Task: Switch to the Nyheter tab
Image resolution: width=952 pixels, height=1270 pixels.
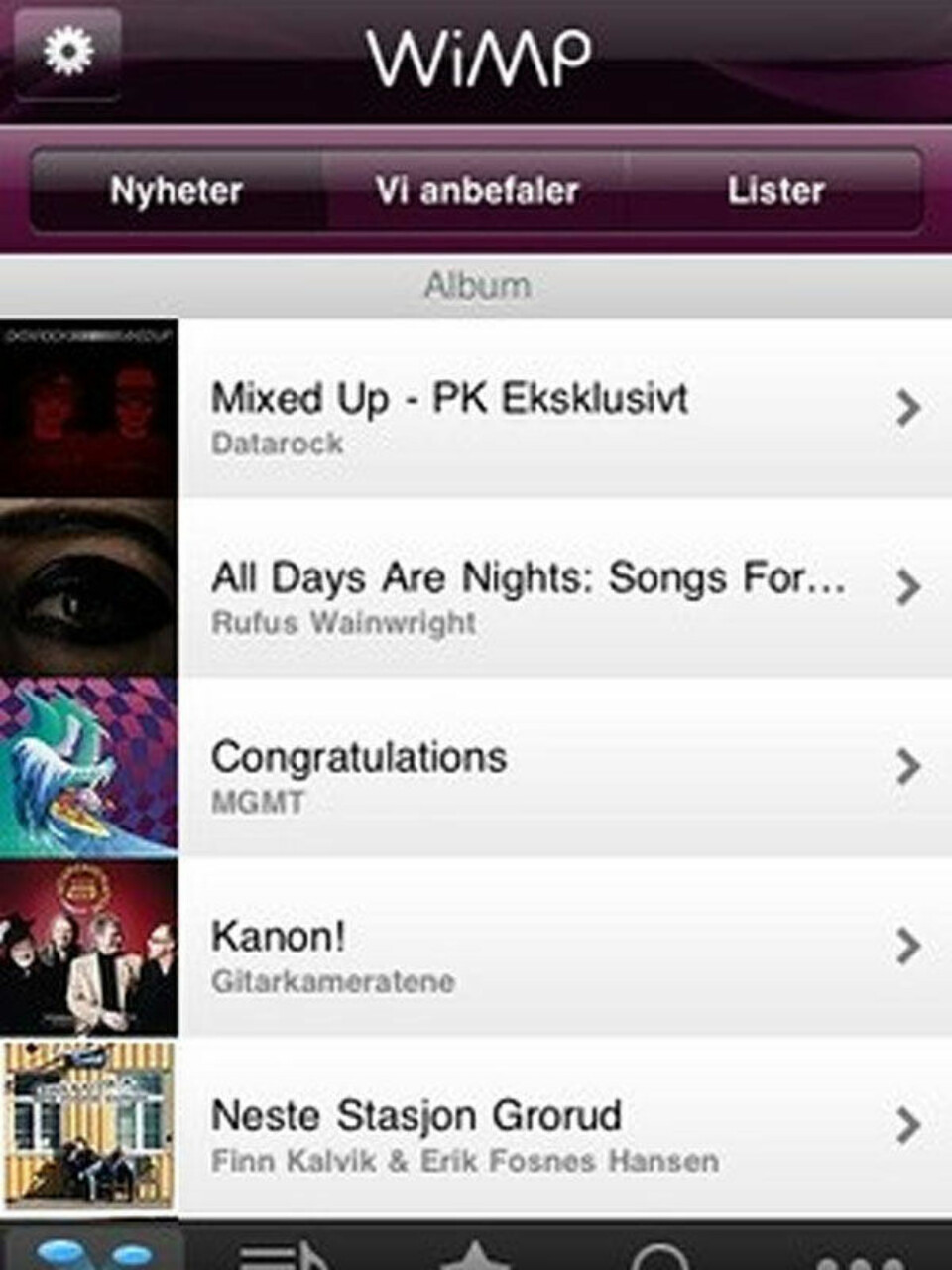Action: (177, 190)
